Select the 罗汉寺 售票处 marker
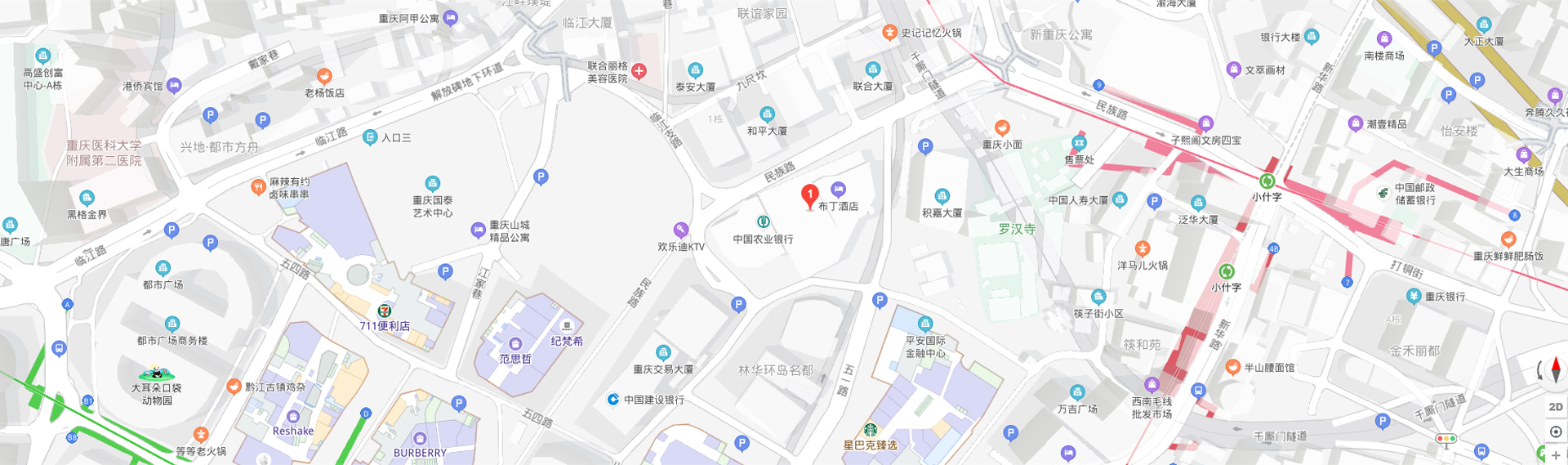The image size is (1568, 465). pos(1079,145)
